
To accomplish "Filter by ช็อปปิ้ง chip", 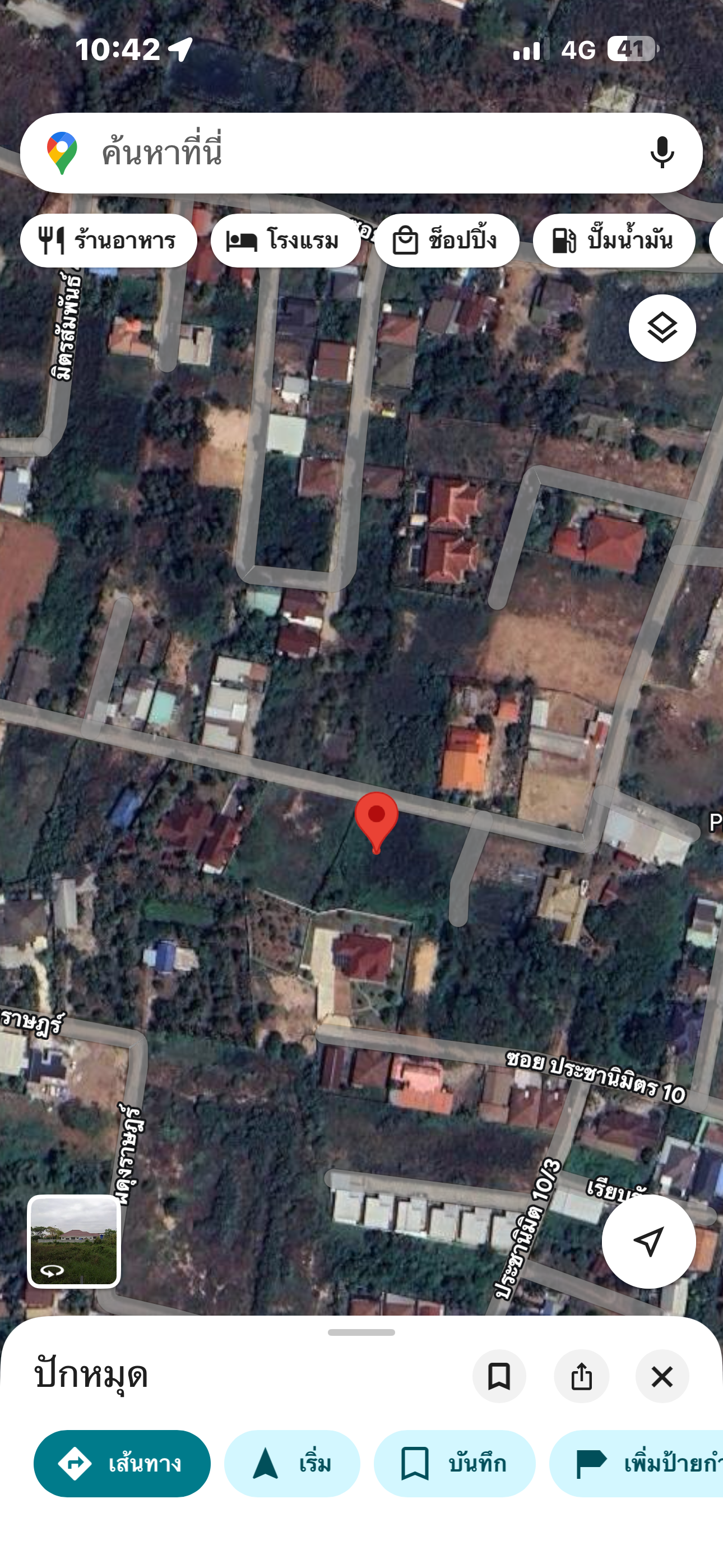I will [x=447, y=241].
